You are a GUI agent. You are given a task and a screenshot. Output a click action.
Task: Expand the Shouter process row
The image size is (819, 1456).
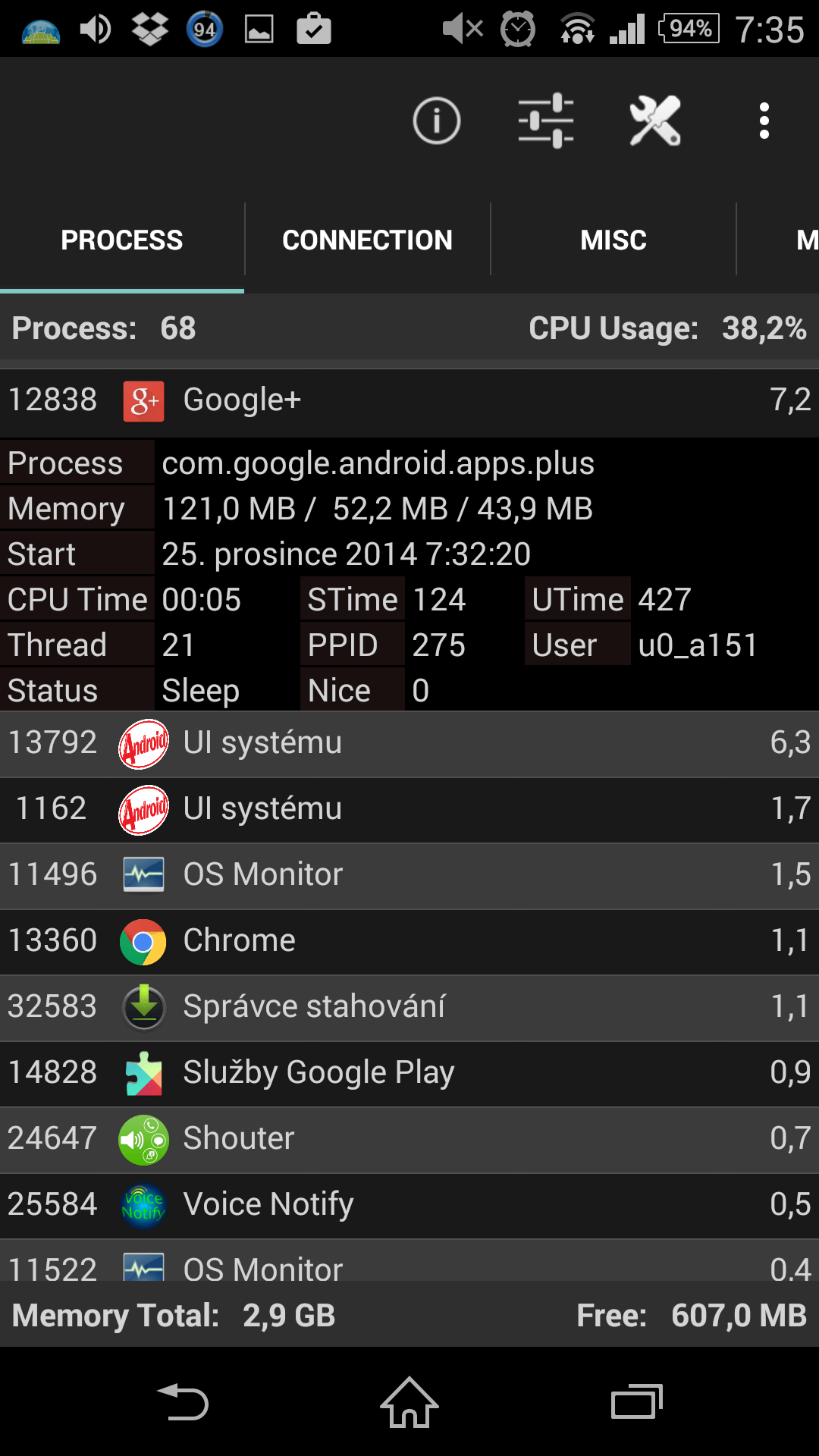click(x=409, y=1139)
